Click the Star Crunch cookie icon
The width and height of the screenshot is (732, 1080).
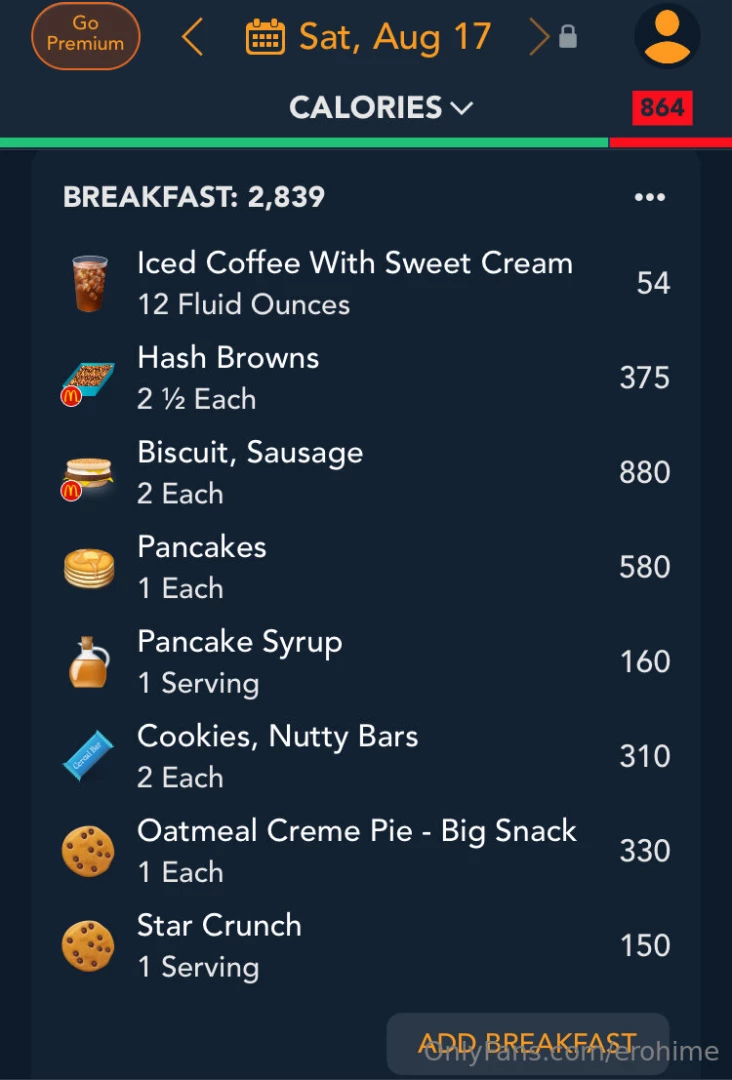click(x=88, y=945)
